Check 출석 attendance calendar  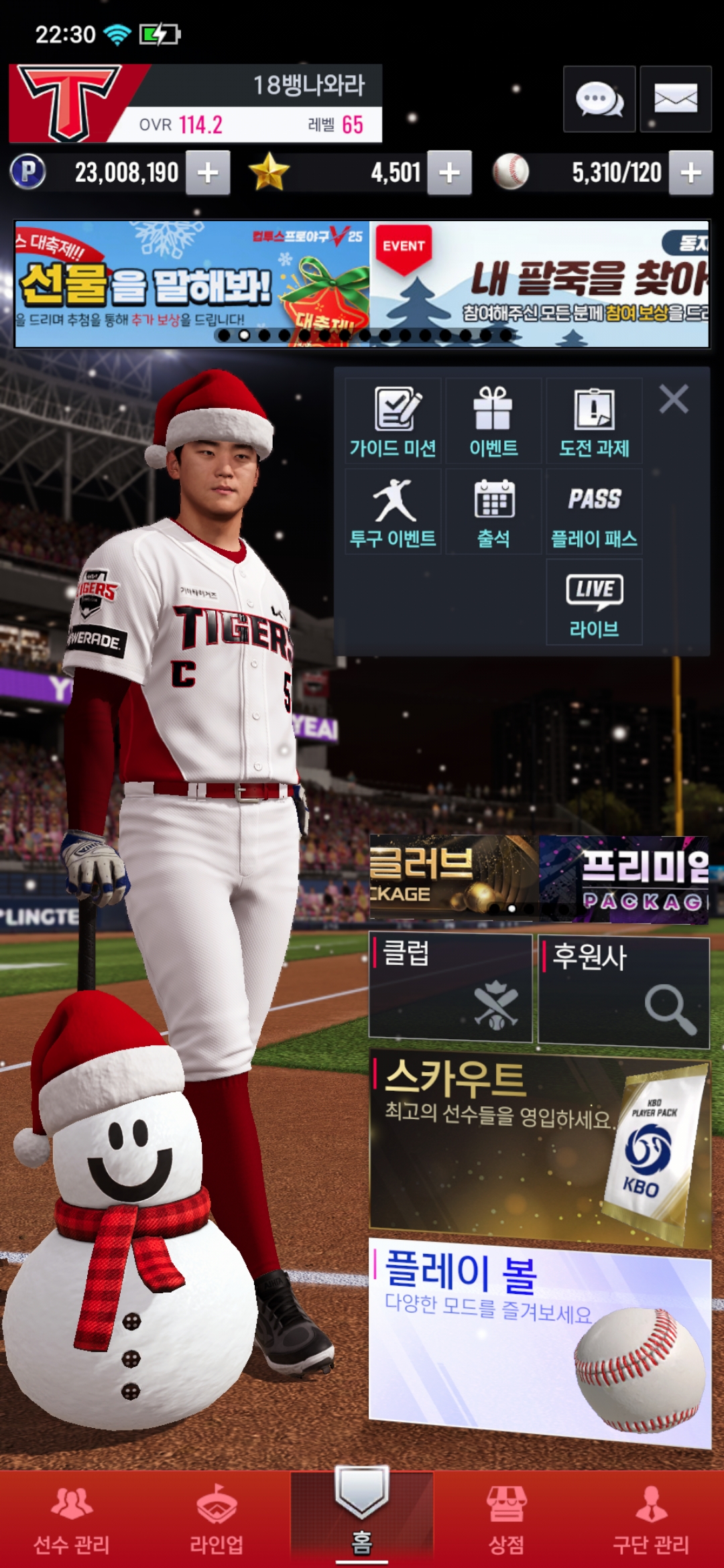tap(493, 512)
